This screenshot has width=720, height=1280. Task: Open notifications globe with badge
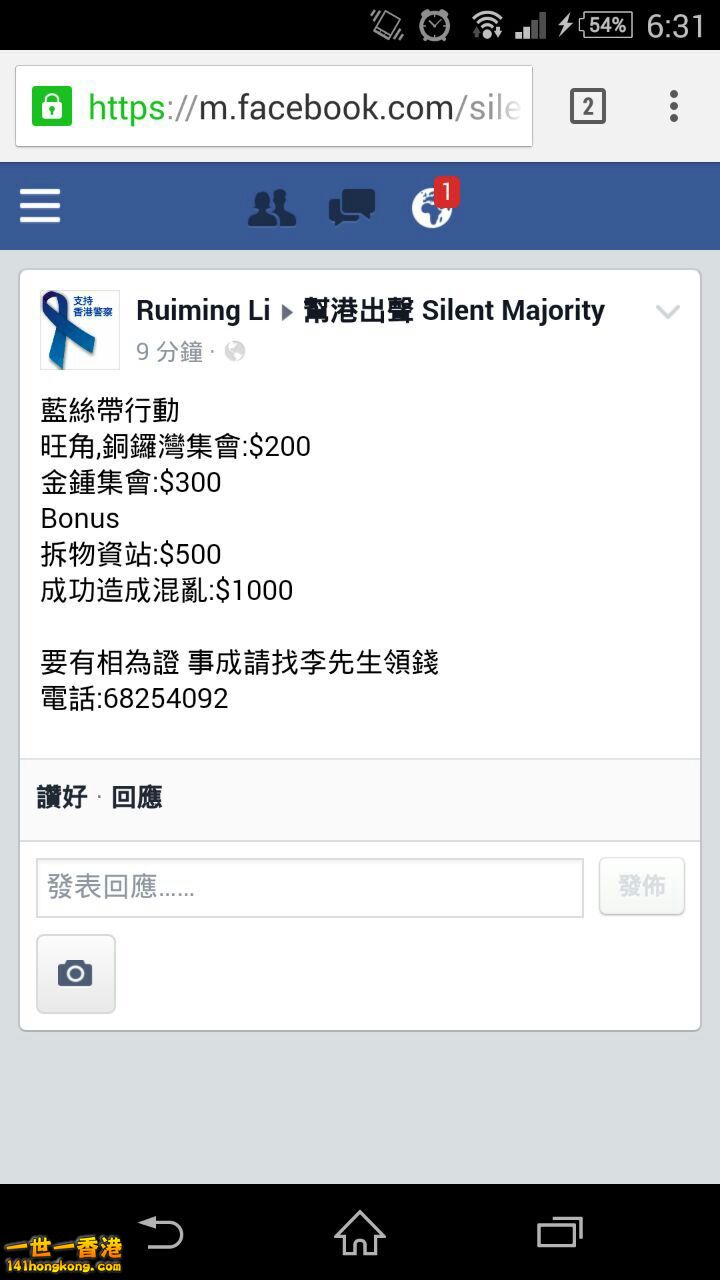[433, 206]
